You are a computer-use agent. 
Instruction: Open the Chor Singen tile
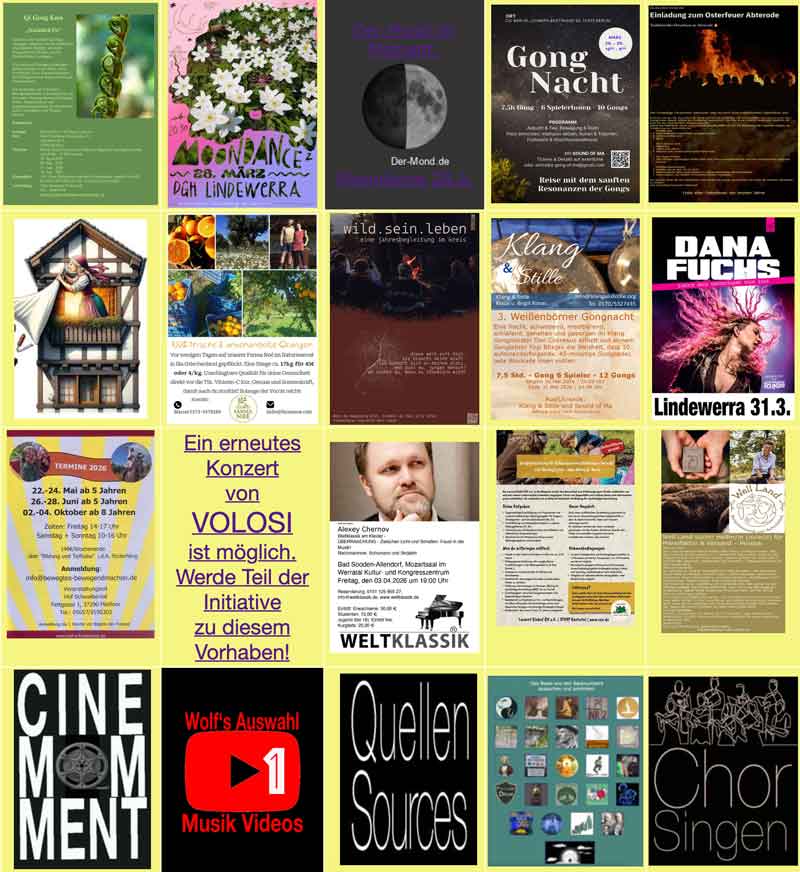click(x=724, y=768)
